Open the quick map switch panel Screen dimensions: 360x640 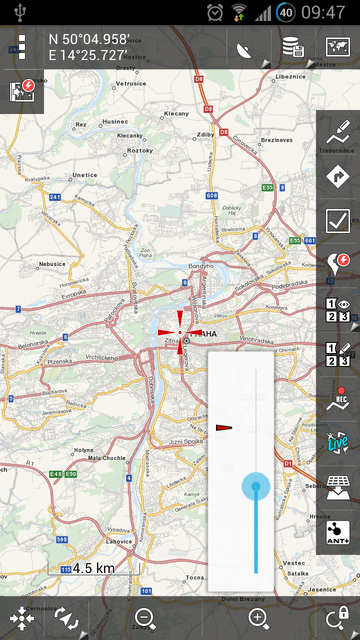coord(22,91)
